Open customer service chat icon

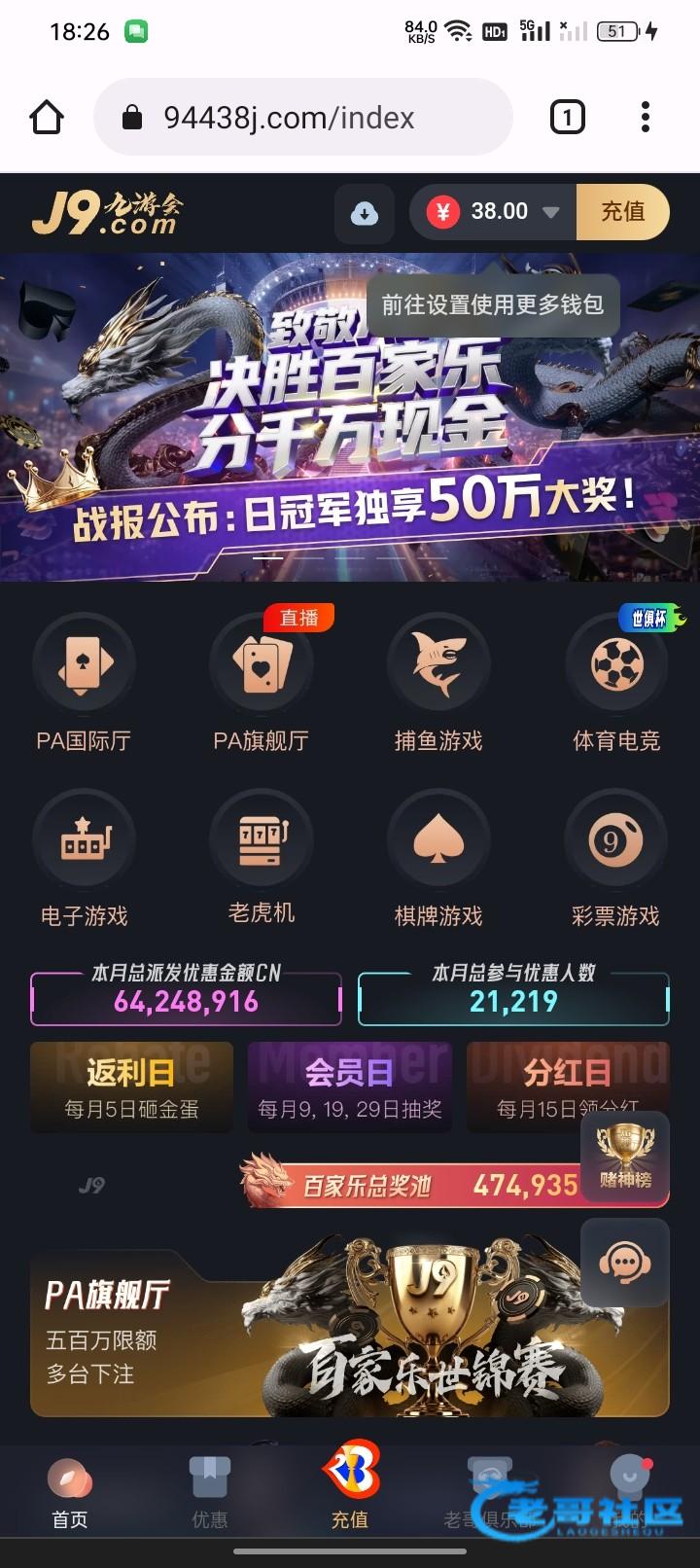624,1263
